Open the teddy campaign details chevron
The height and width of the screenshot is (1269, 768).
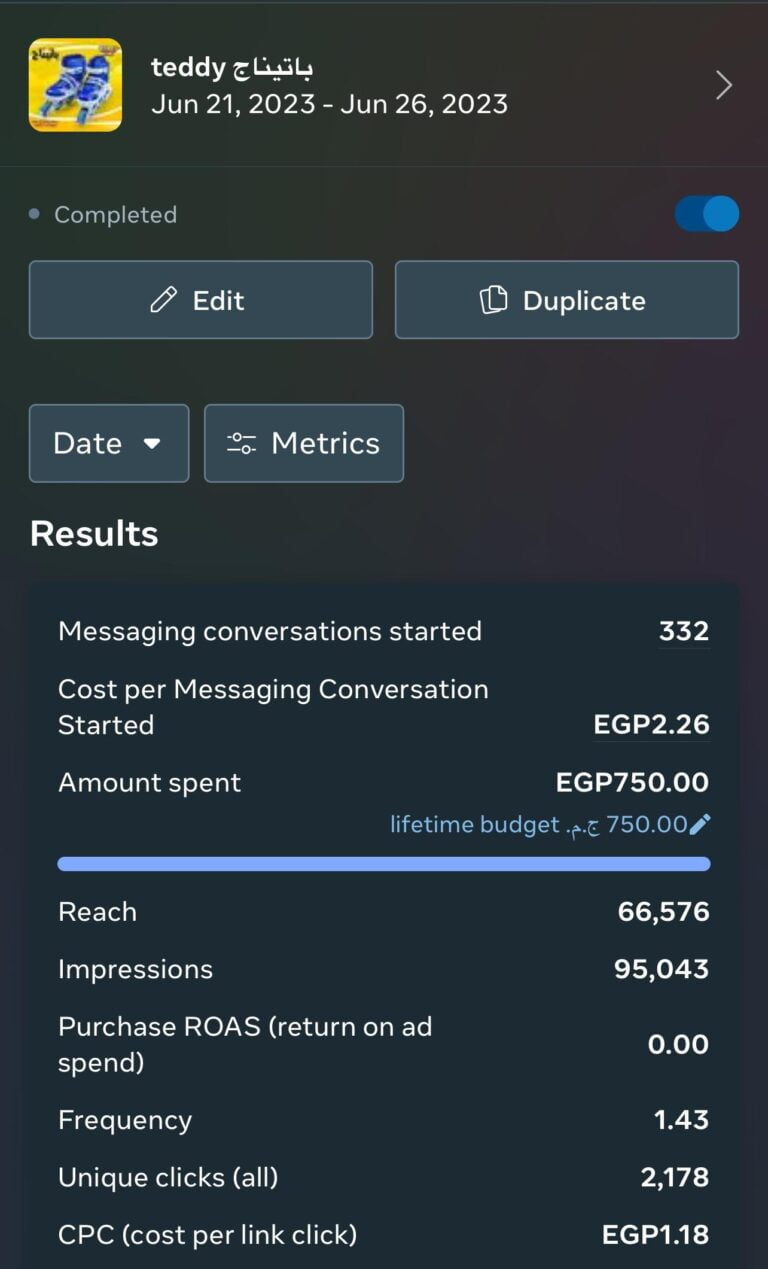pyautogui.click(x=724, y=86)
